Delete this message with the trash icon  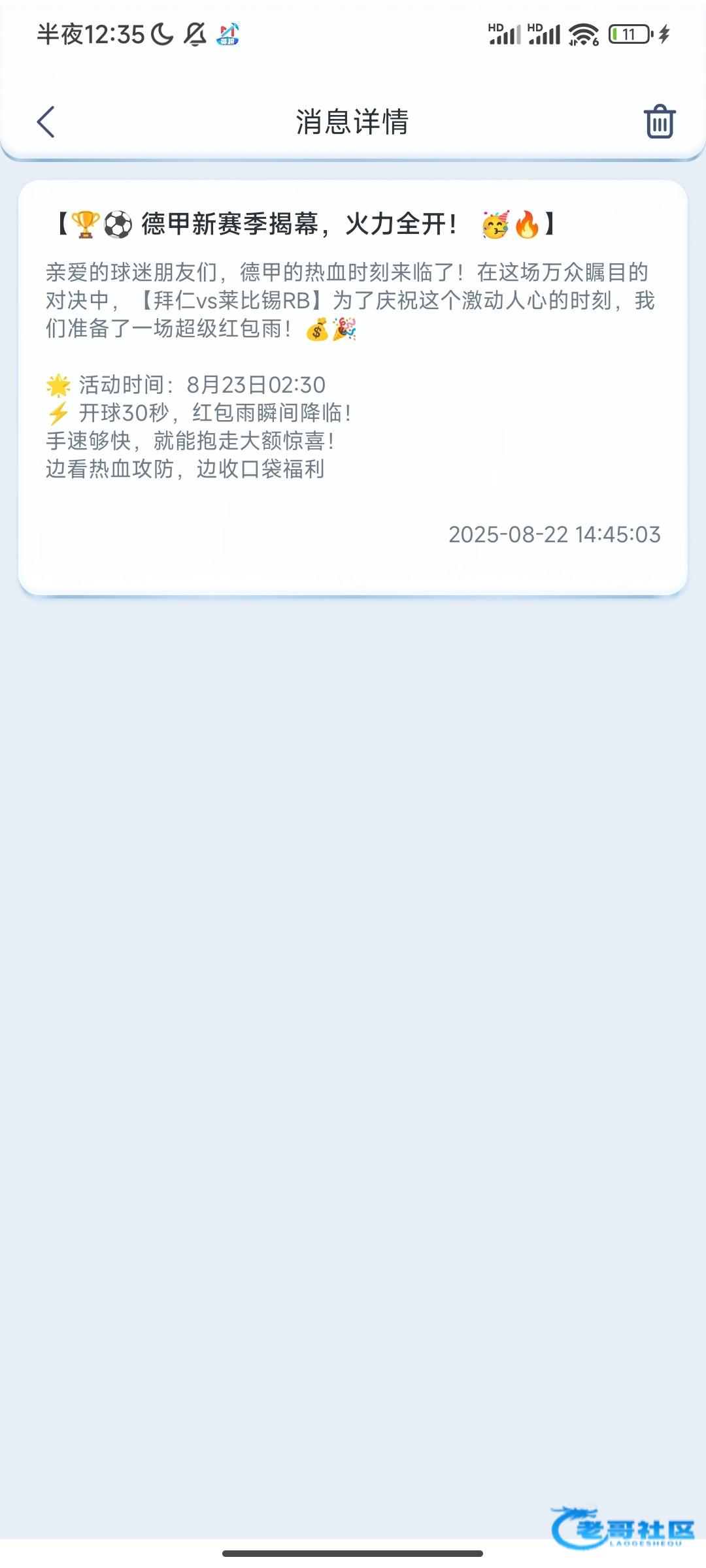tap(660, 122)
